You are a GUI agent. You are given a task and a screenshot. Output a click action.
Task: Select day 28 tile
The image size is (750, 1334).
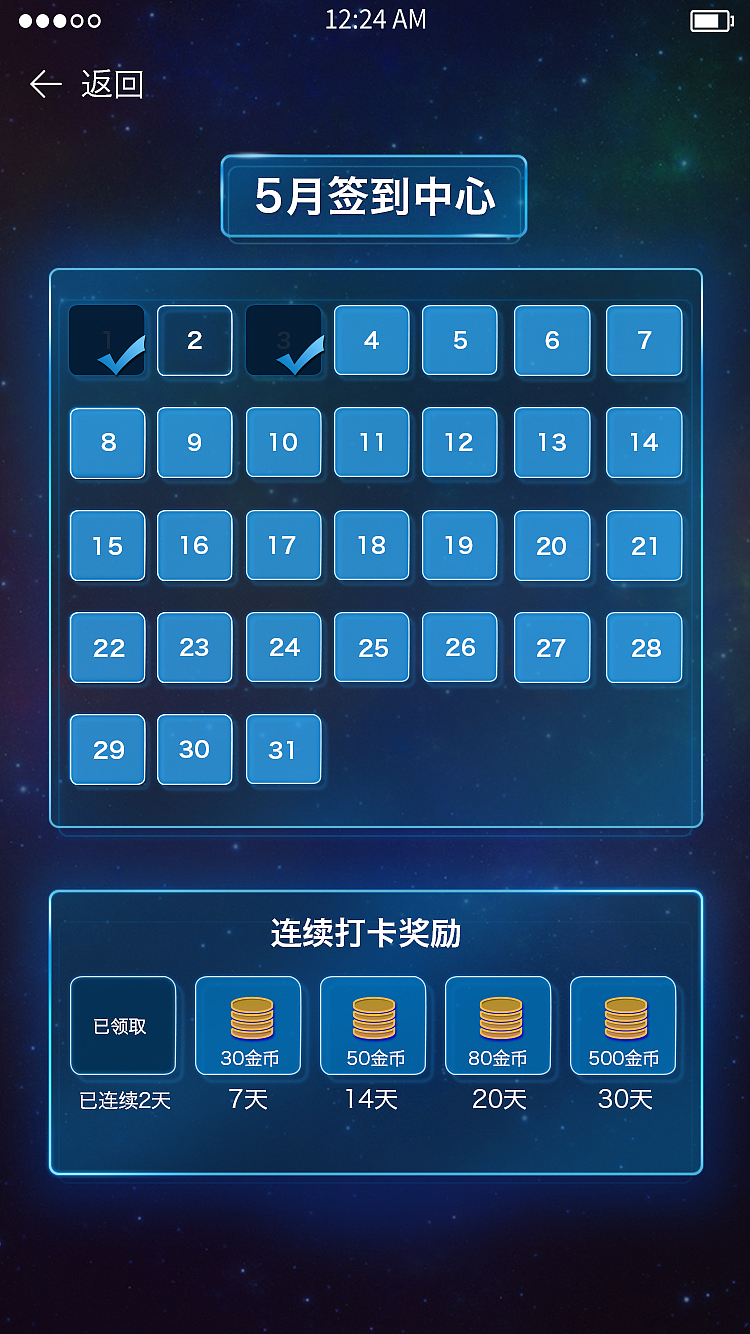pyautogui.click(x=644, y=648)
